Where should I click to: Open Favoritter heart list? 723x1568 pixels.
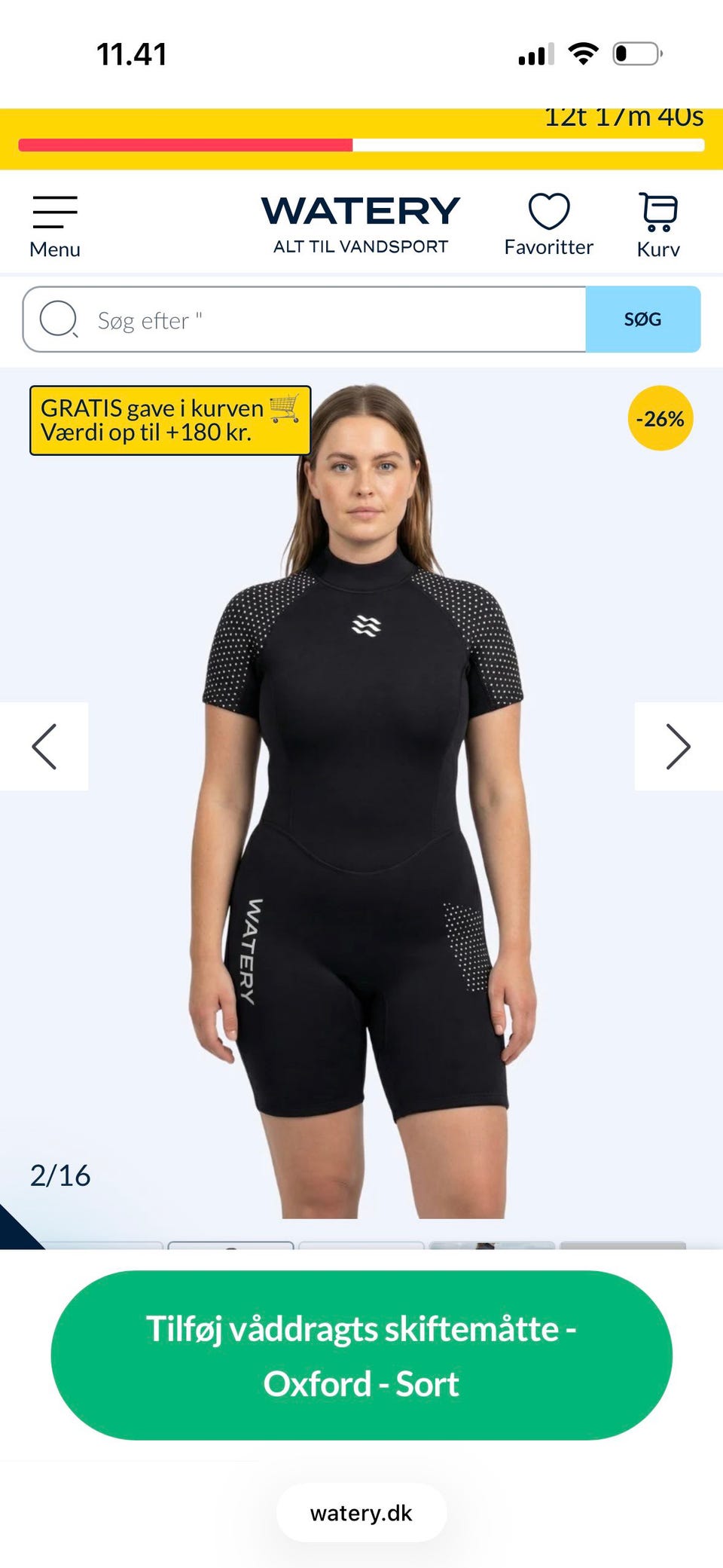tap(548, 225)
